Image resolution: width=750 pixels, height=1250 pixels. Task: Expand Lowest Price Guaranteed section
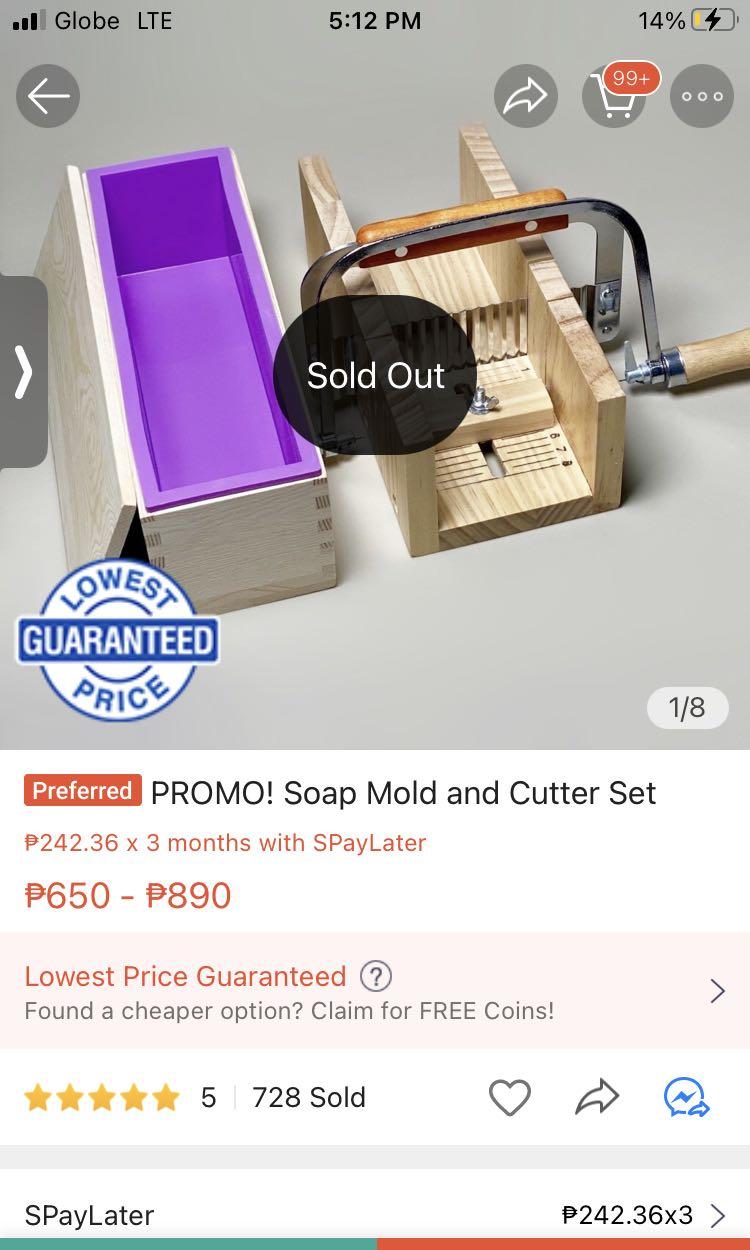coord(717,991)
